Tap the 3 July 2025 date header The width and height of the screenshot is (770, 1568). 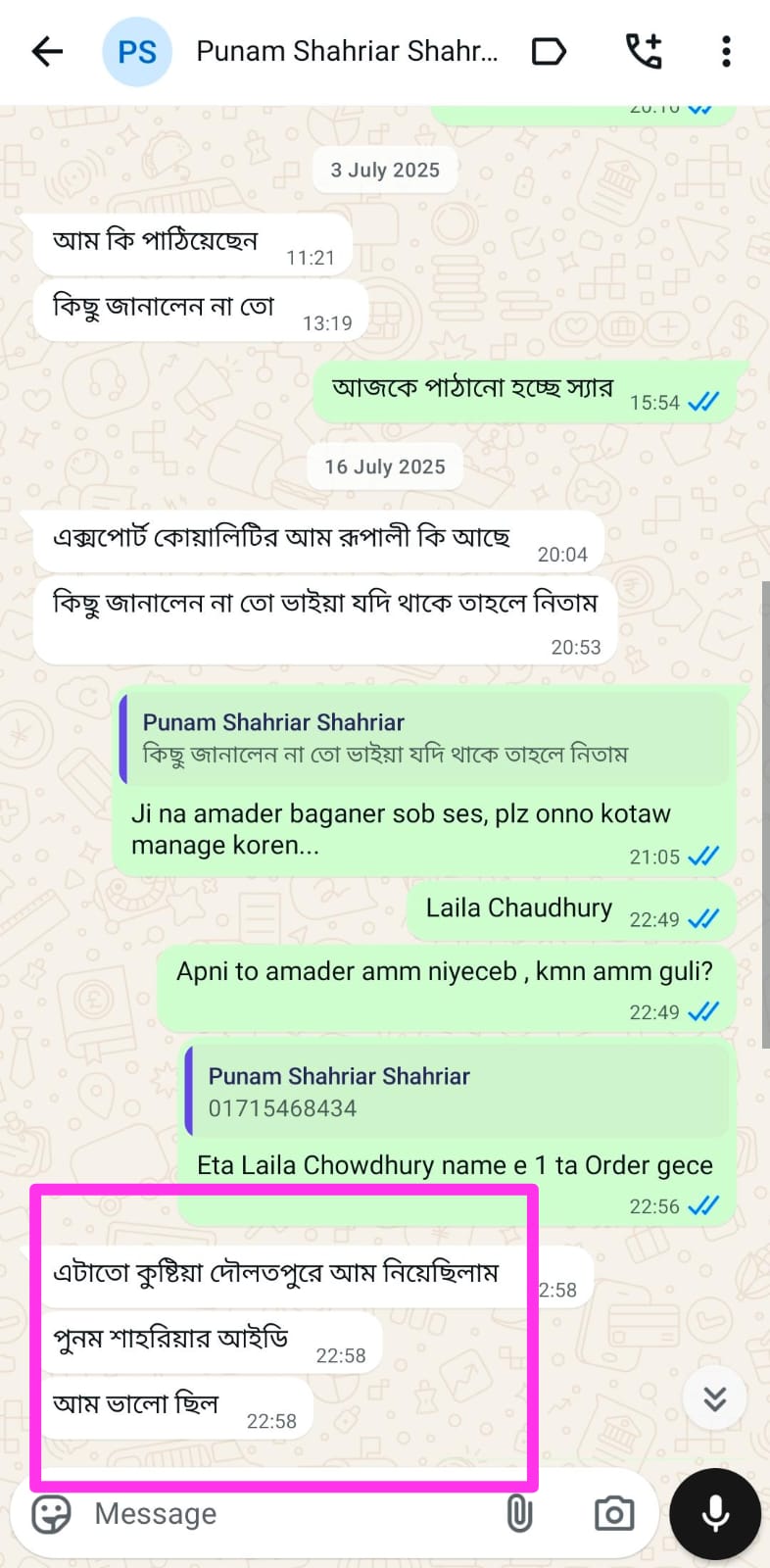tap(385, 170)
